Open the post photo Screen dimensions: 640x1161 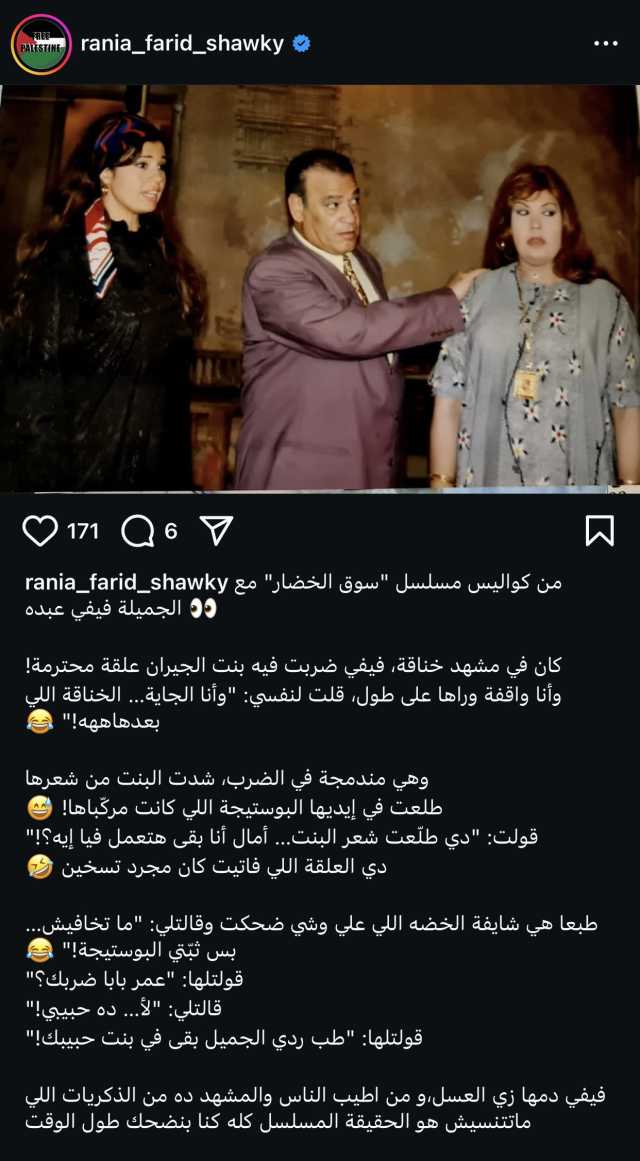pos(320,288)
